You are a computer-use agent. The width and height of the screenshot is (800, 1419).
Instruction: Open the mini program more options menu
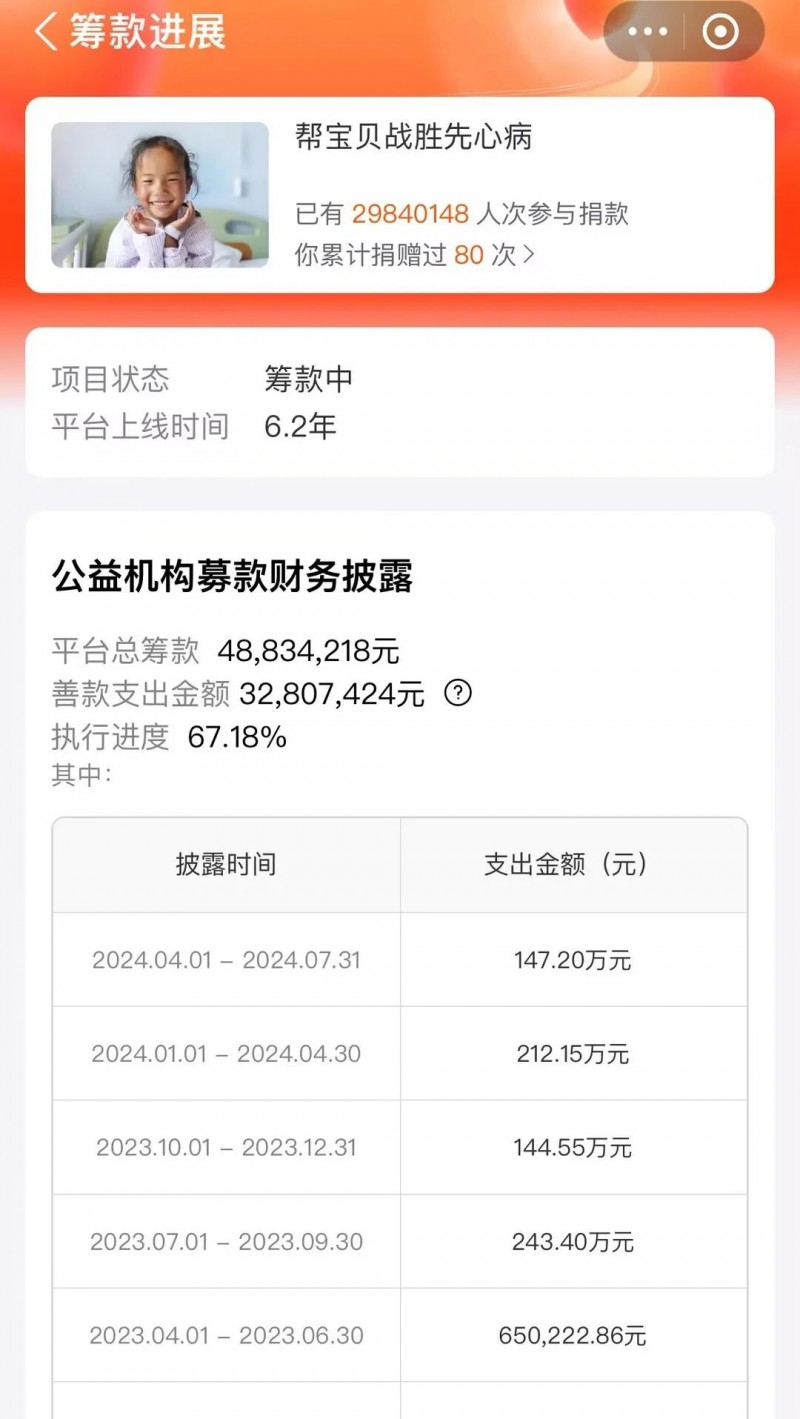pyautogui.click(x=648, y=32)
